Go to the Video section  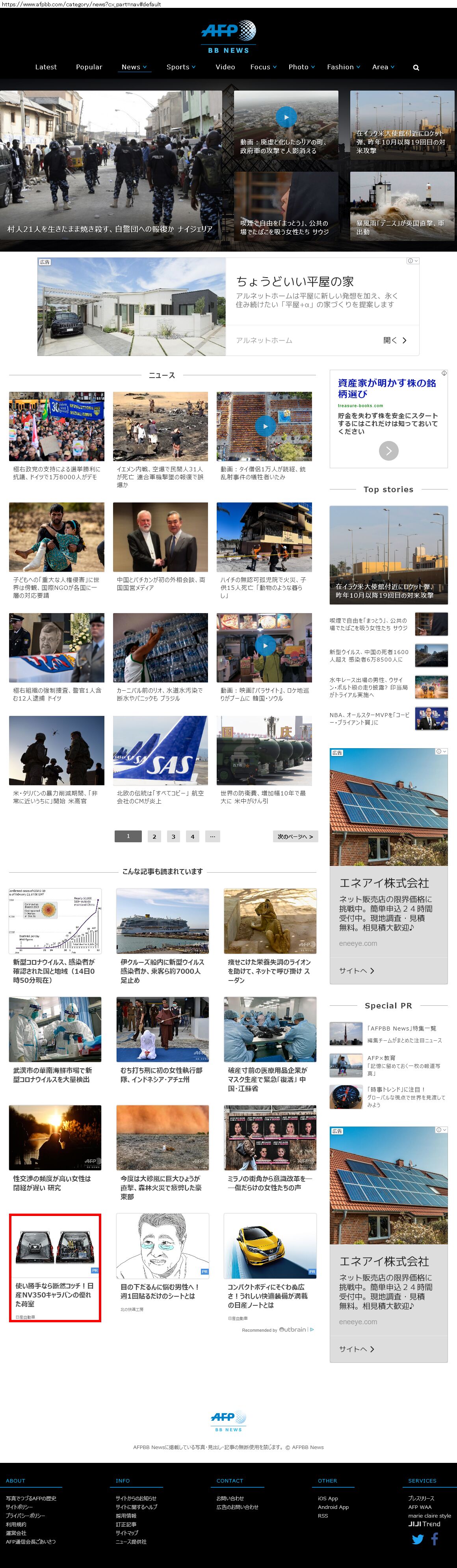pos(225,67)
